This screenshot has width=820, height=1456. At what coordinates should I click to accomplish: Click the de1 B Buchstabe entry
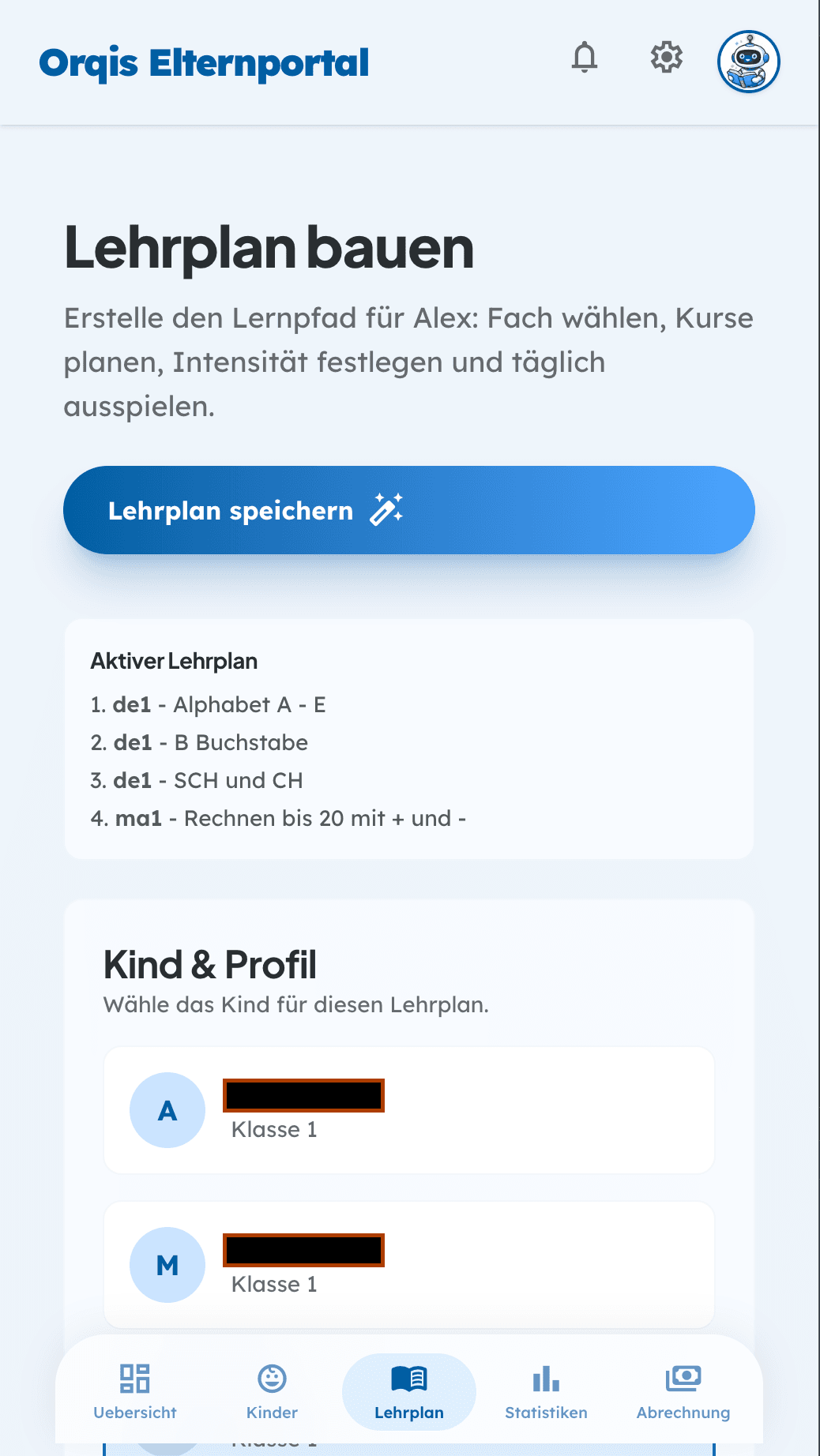point(200,743)
